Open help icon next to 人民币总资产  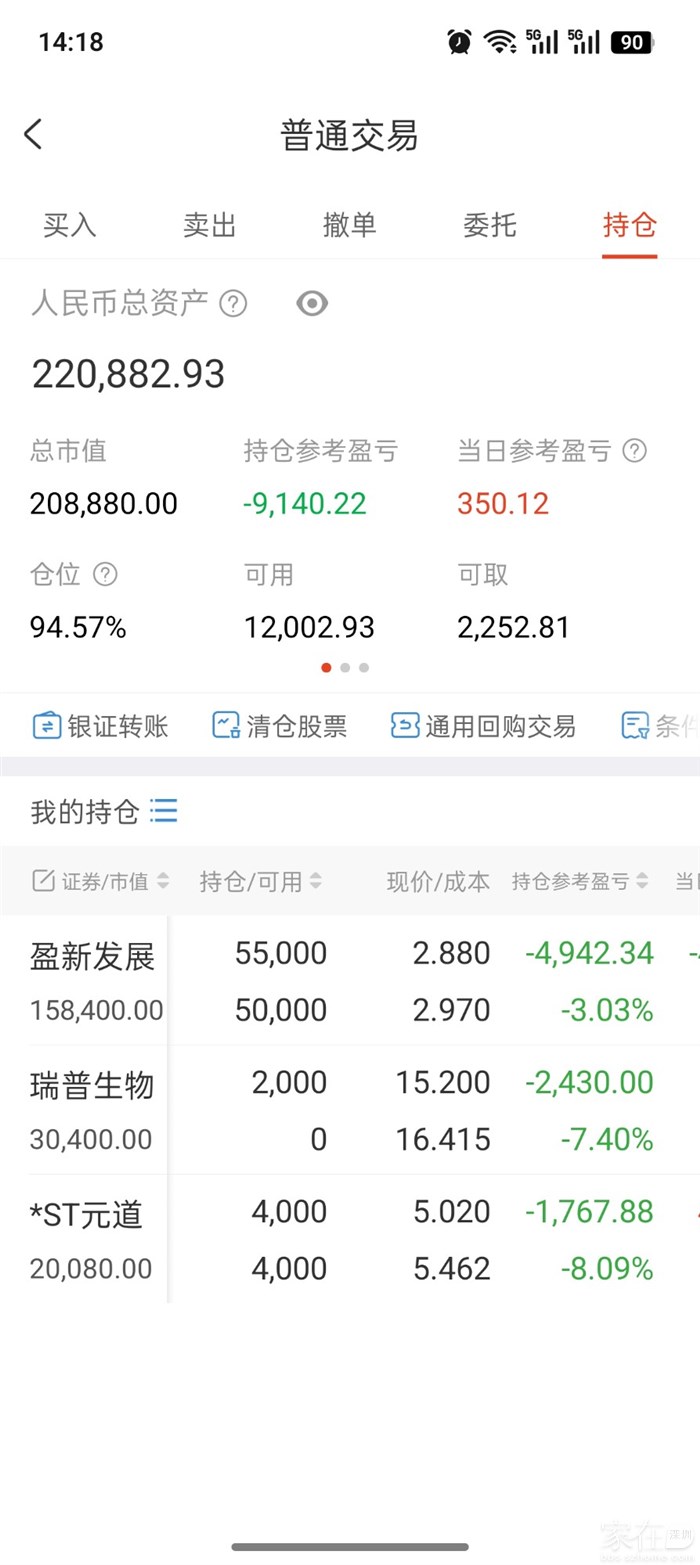233,303
